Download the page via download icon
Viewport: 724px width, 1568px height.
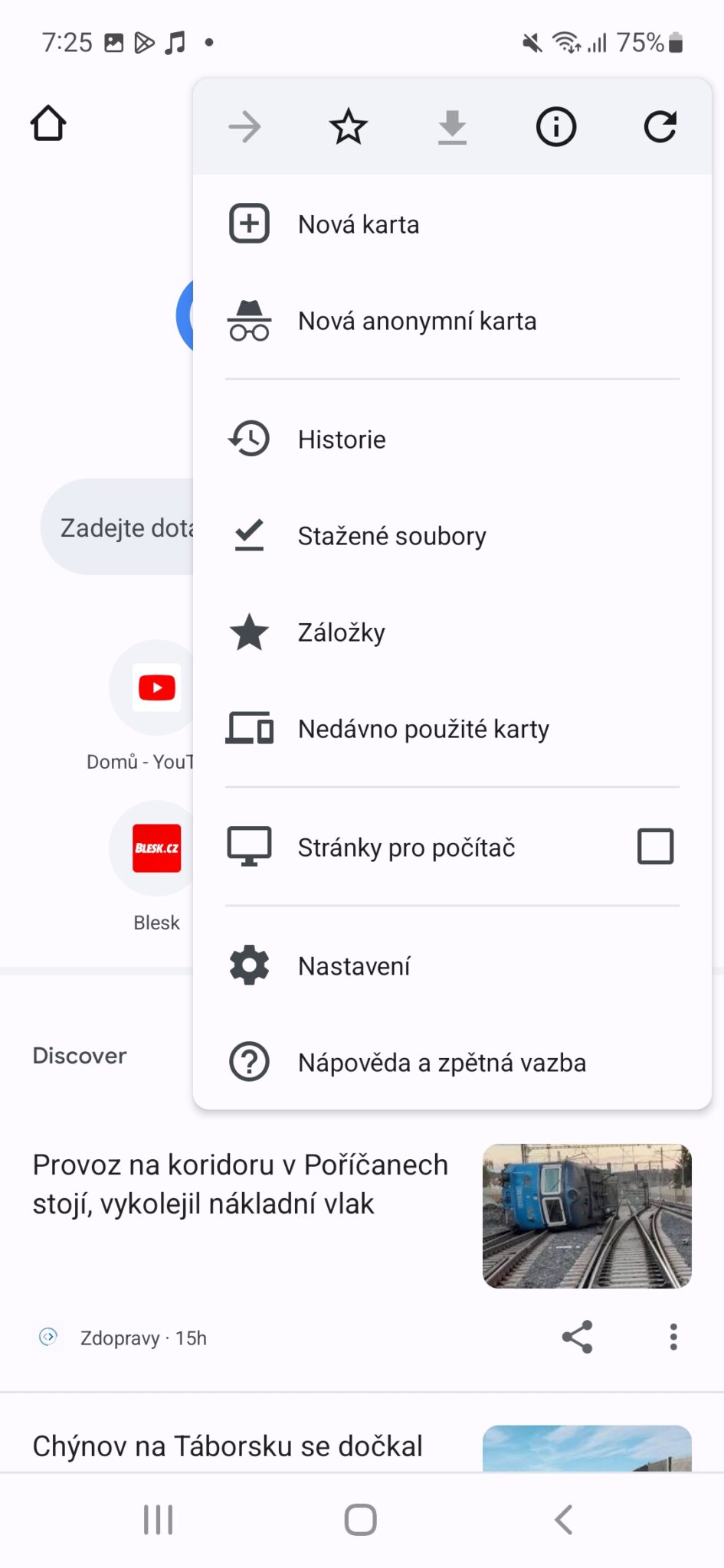pyautogui.click(x=451, y=126)
